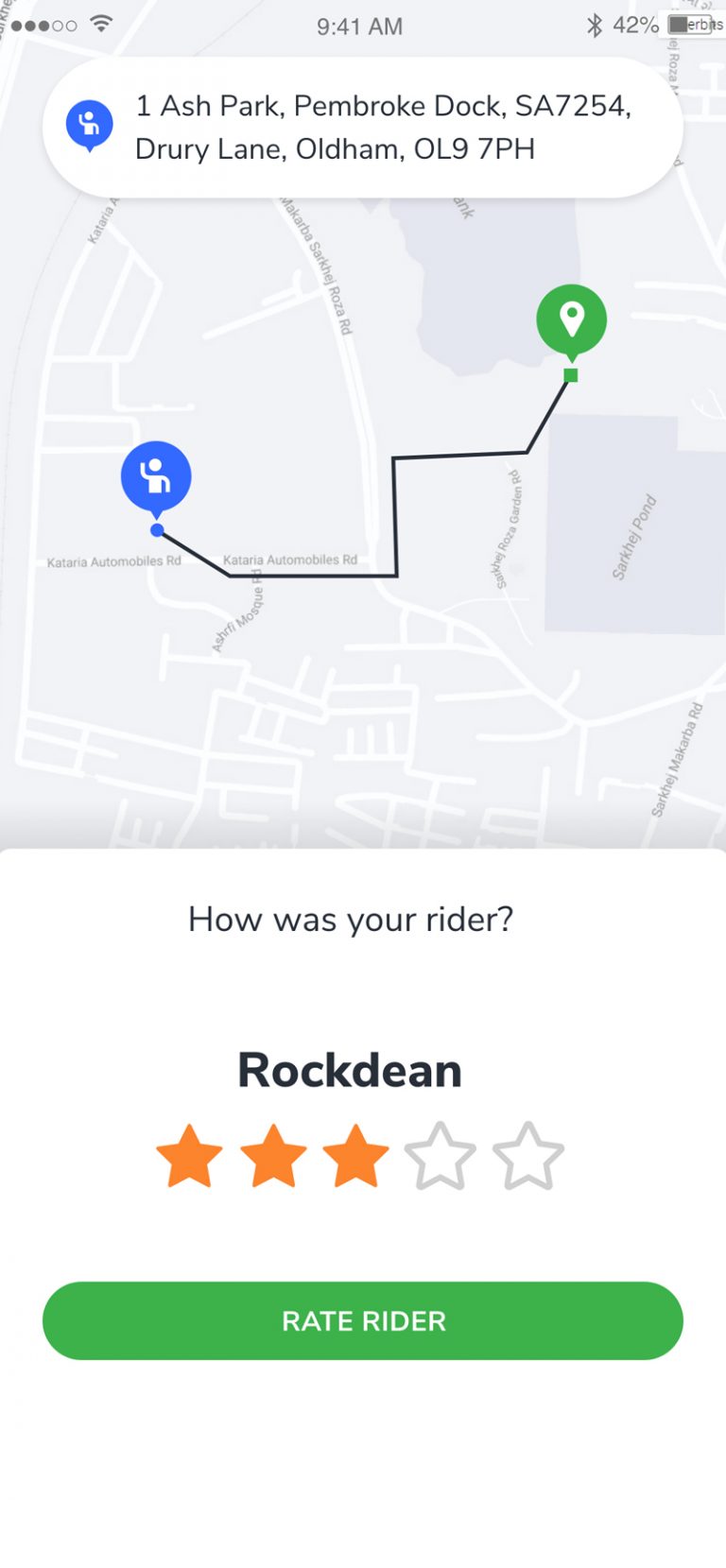This screenshot has width=726, height=1568.
Task: Tap the green destination pin on map
Action: click(x=571, y=322)
